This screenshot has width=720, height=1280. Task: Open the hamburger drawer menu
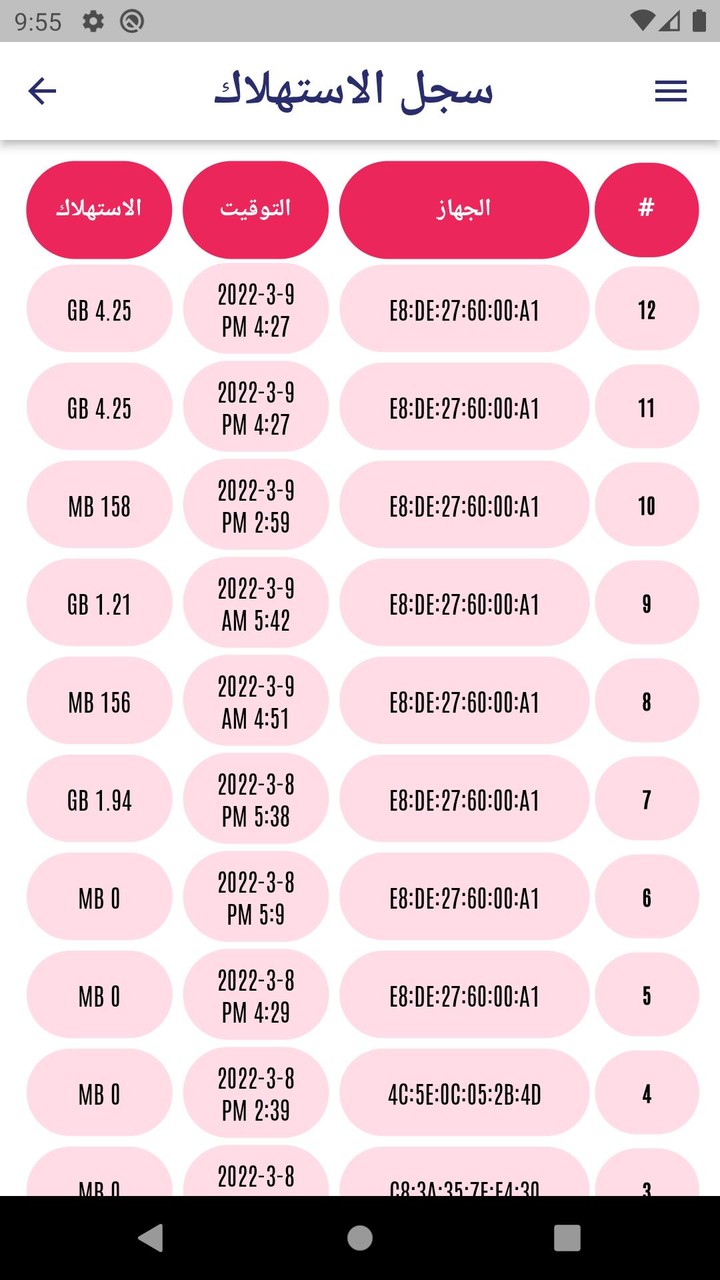pos(670,92)
